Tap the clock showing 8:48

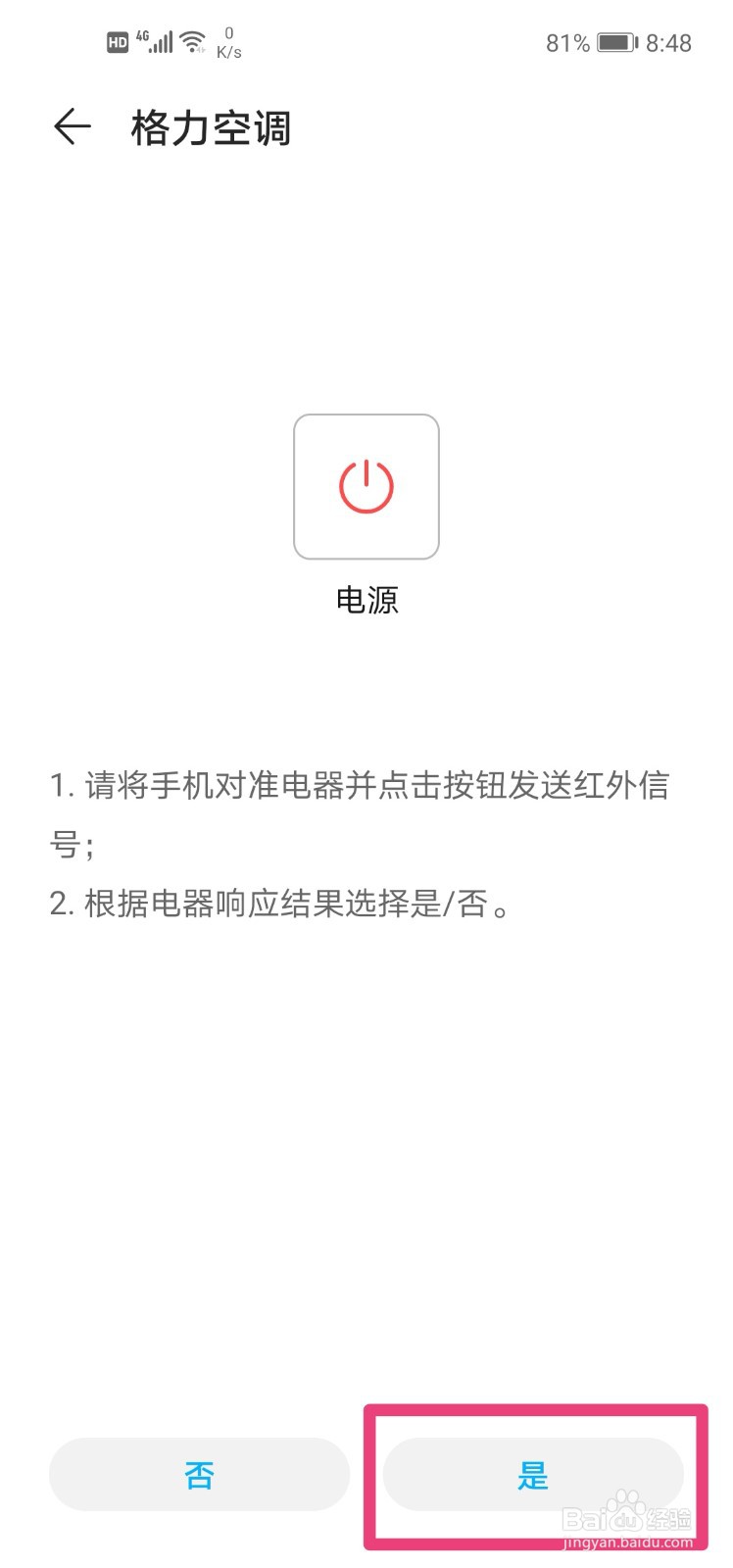pyautogui.click(x=669, y=42)
